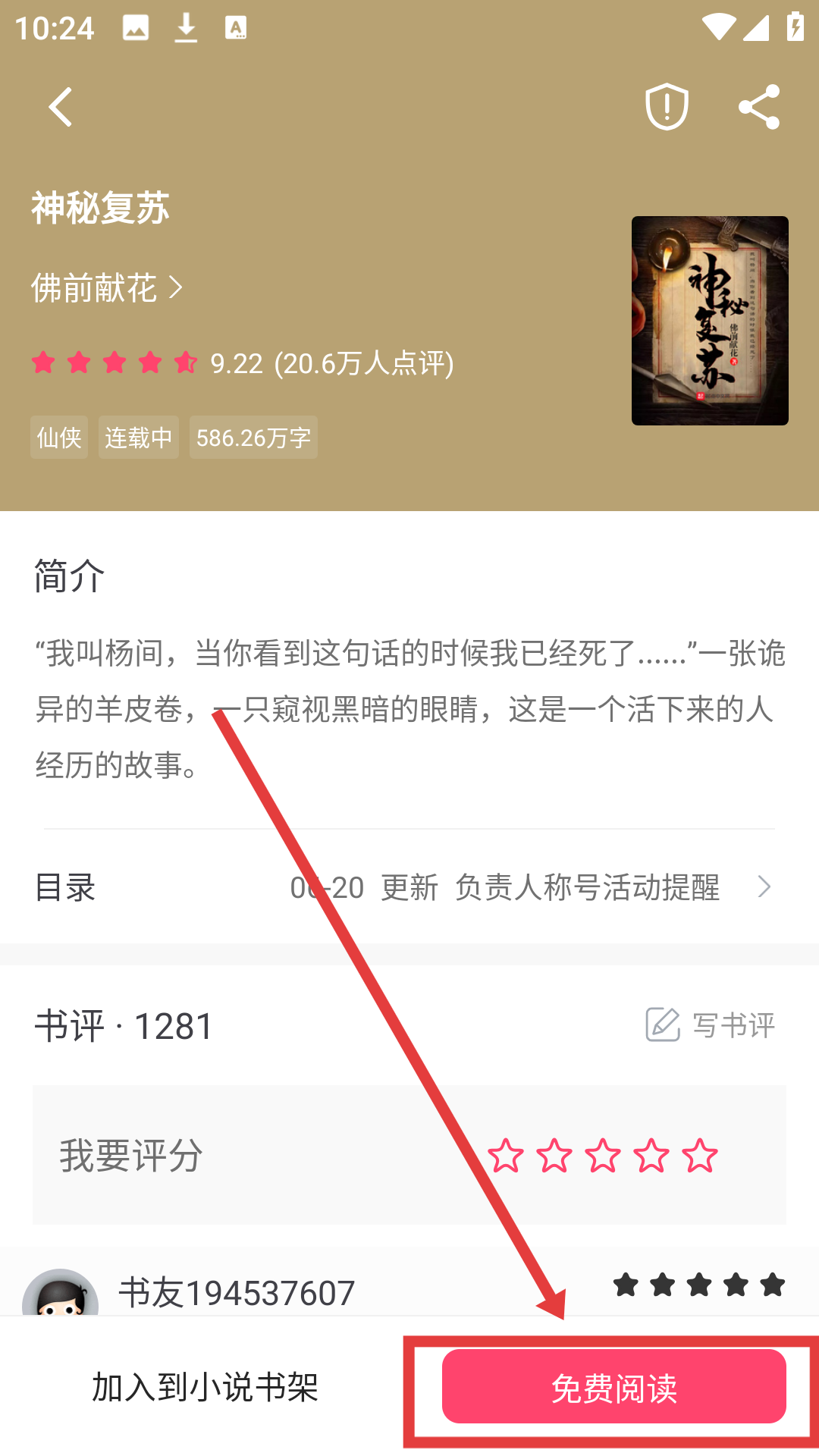
Task: Select the 仙侠 genre tag
Action: (59, 438)
